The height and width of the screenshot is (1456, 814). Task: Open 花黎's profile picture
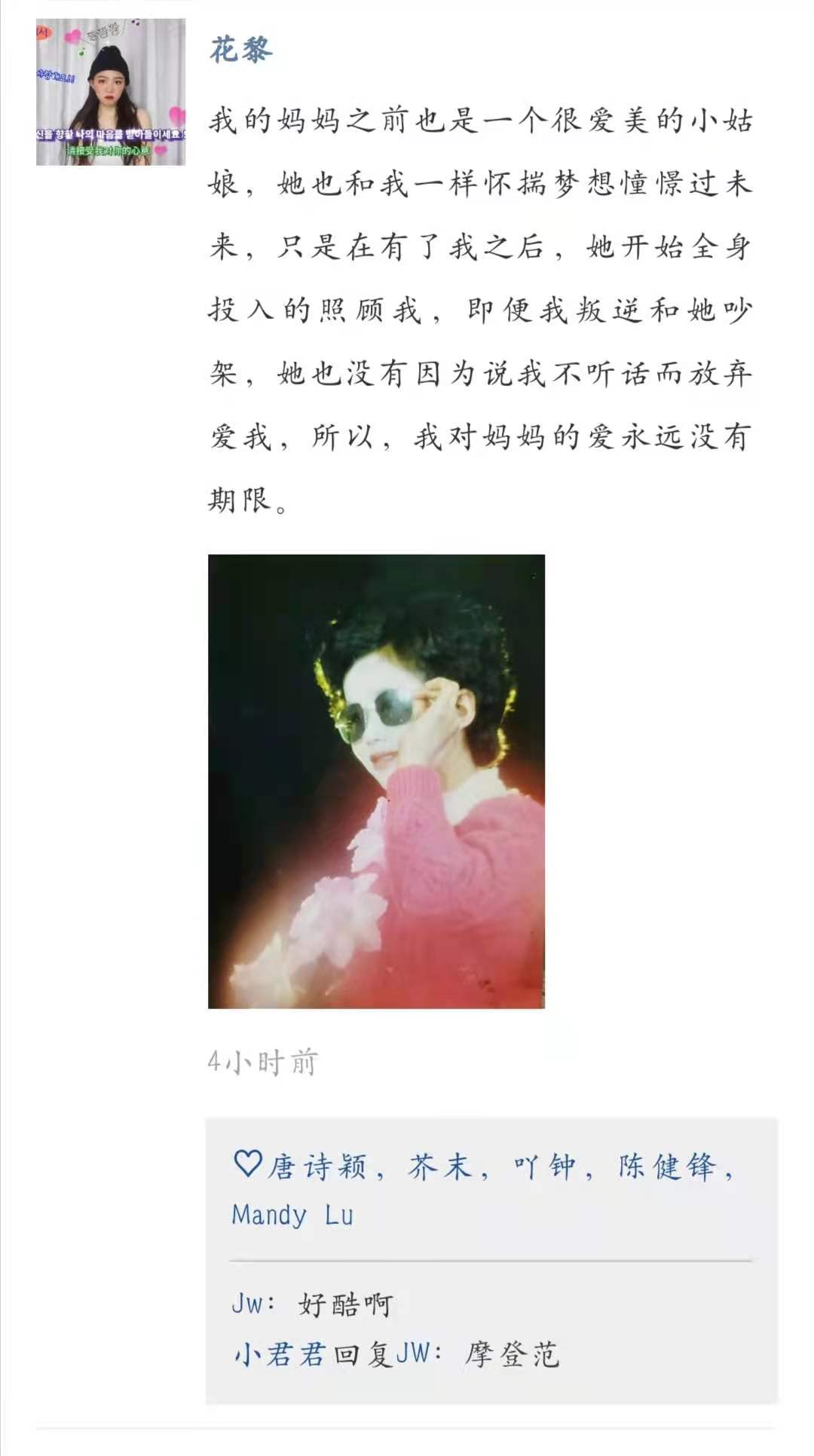click(x=111, y=92)
